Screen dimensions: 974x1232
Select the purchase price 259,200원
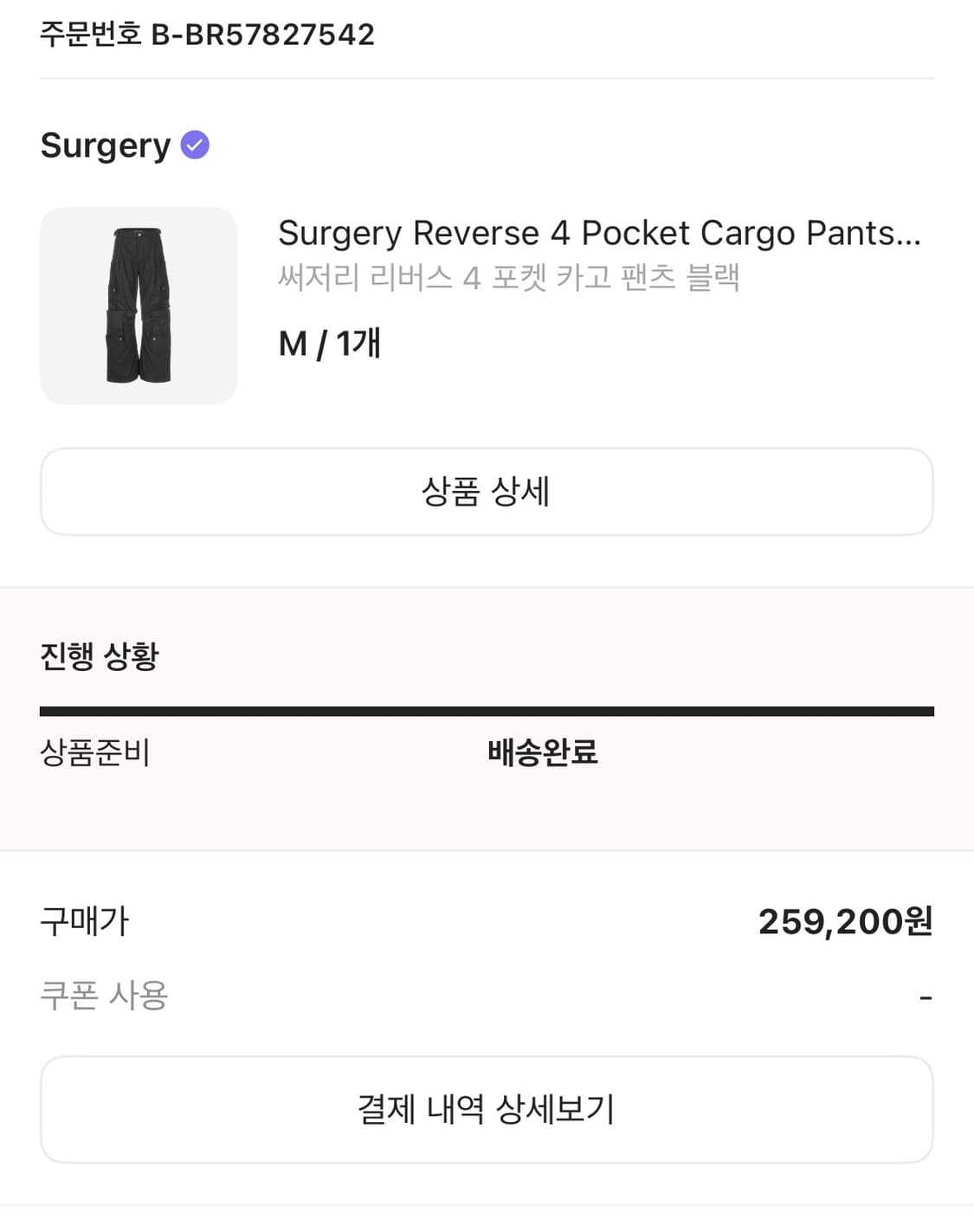point(844,922)
